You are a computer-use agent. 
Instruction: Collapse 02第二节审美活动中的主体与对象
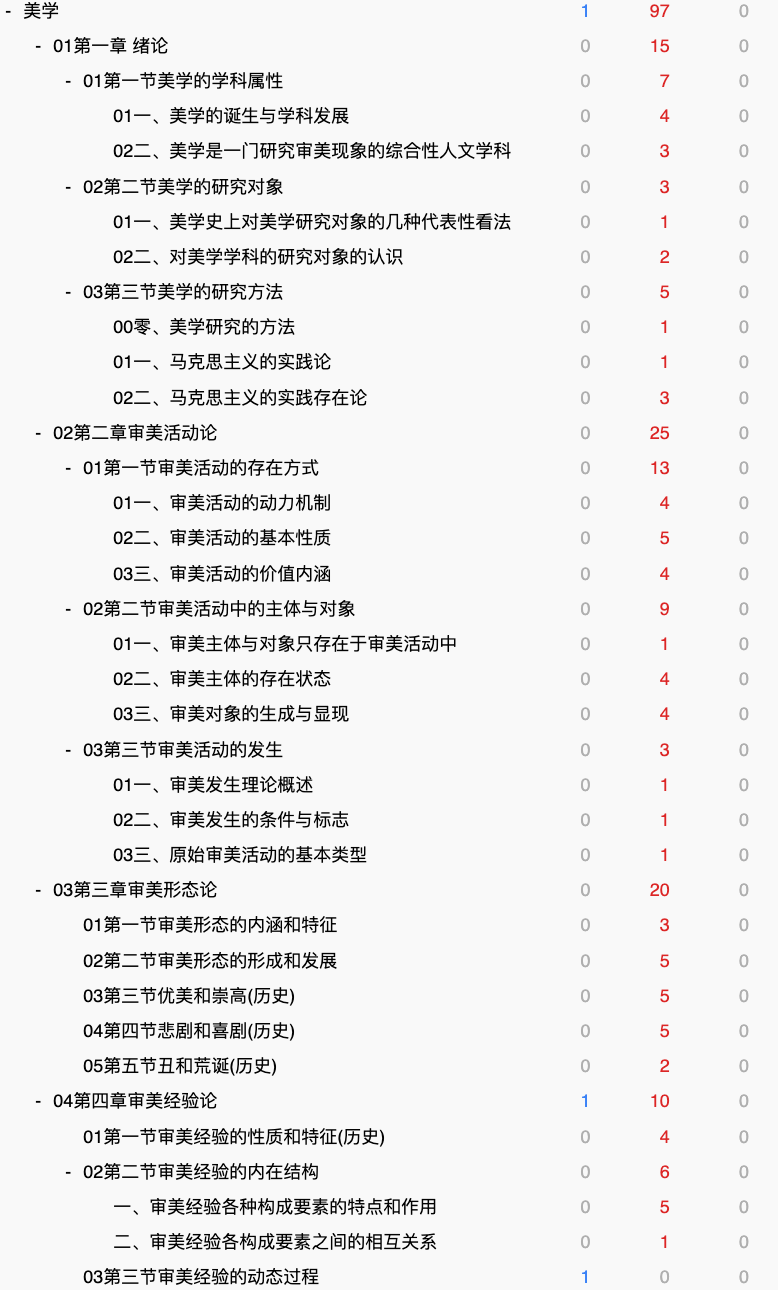(x=68, y=609)
